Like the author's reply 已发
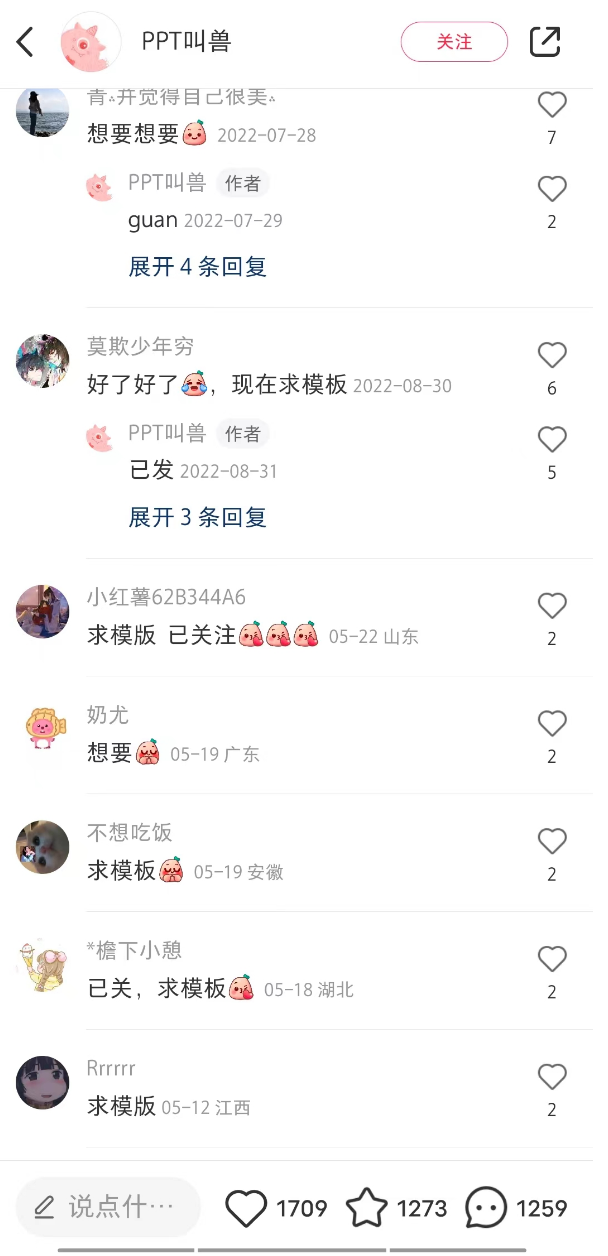The image size is (608, 1256). tap(552, 440)
